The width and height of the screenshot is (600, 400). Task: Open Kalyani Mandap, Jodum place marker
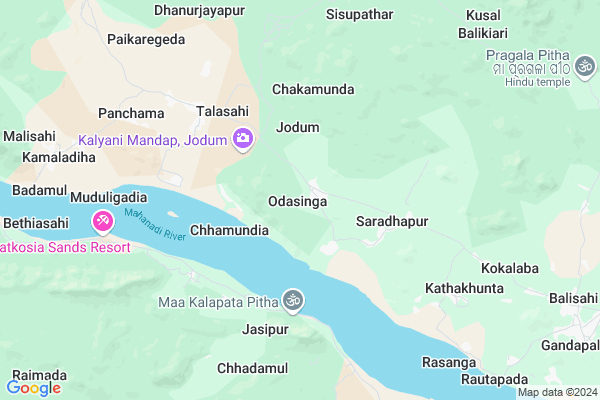[x=242, y=139]
